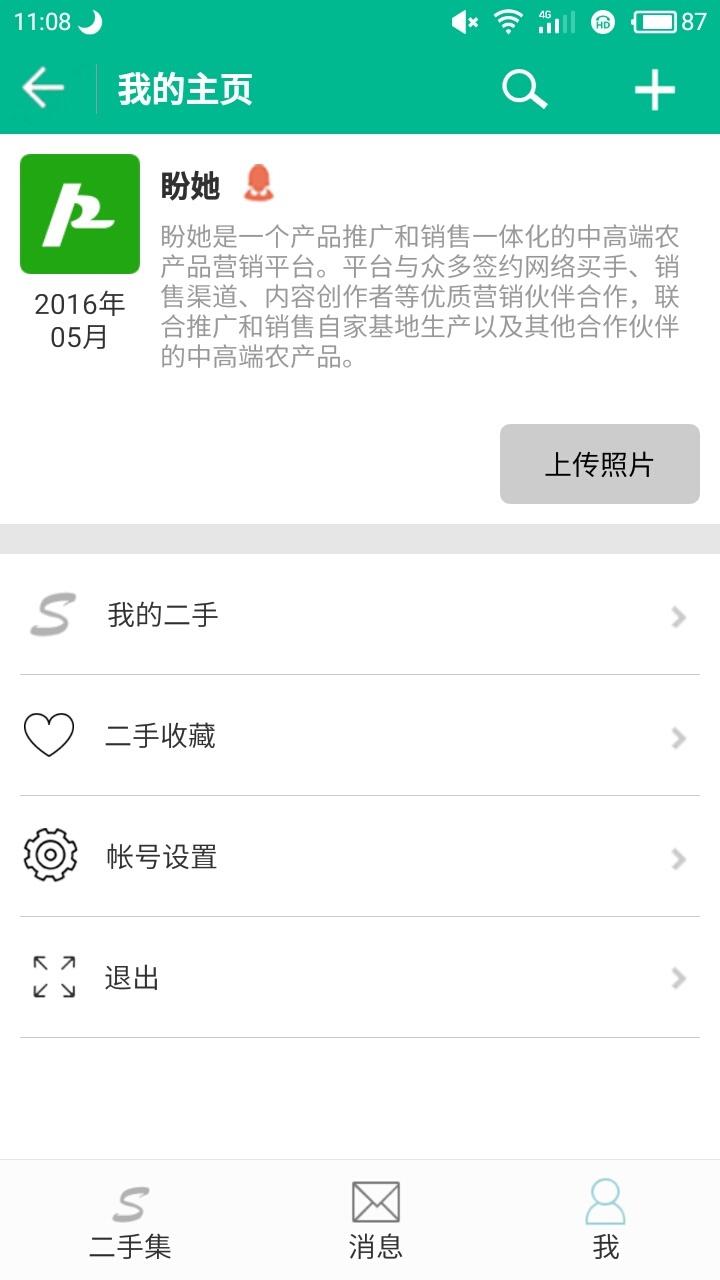Open the search magnifier icon

point(524,90)
